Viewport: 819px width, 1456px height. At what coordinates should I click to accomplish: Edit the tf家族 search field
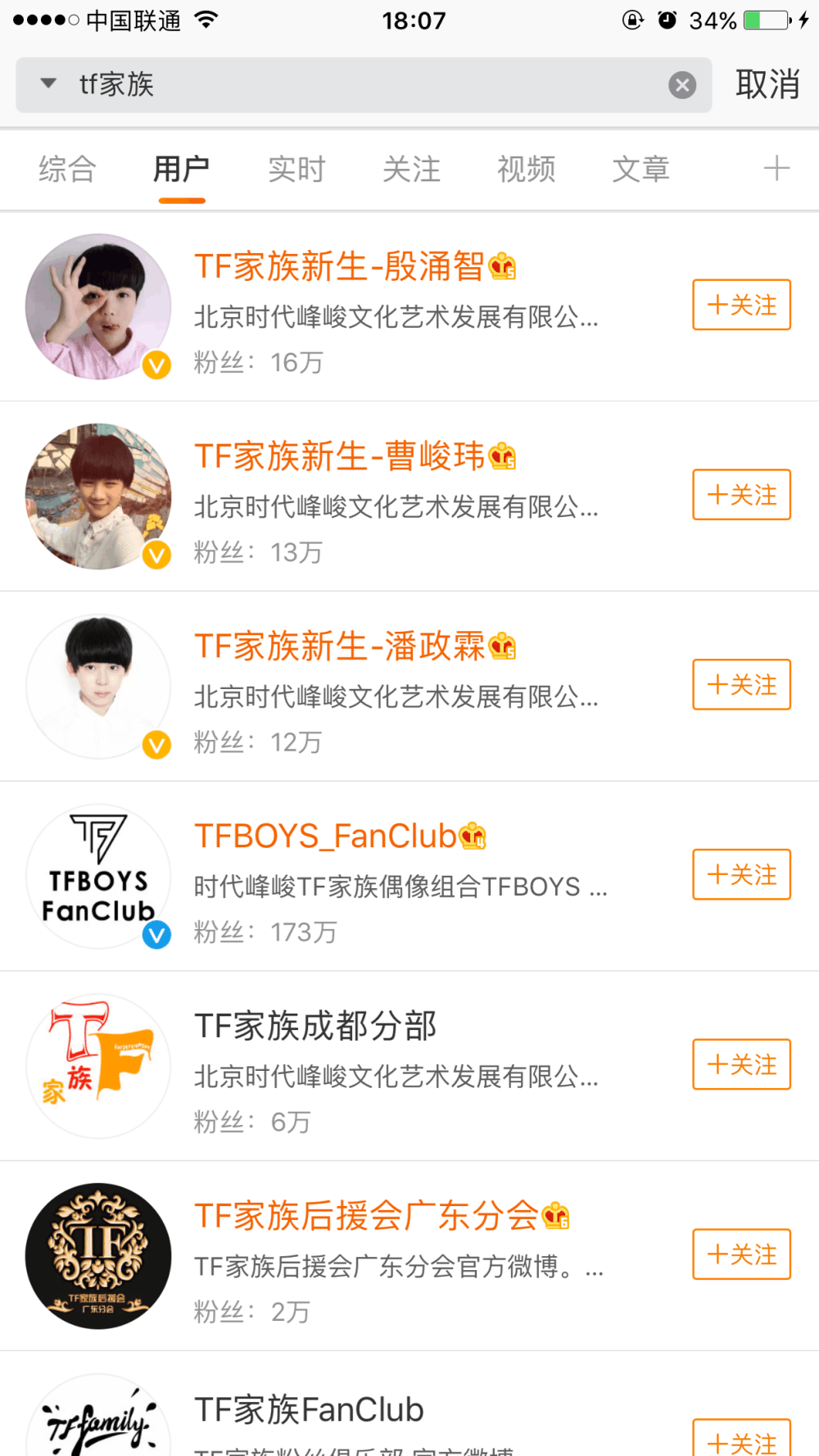pyautogui.click(x=369, y=84)
